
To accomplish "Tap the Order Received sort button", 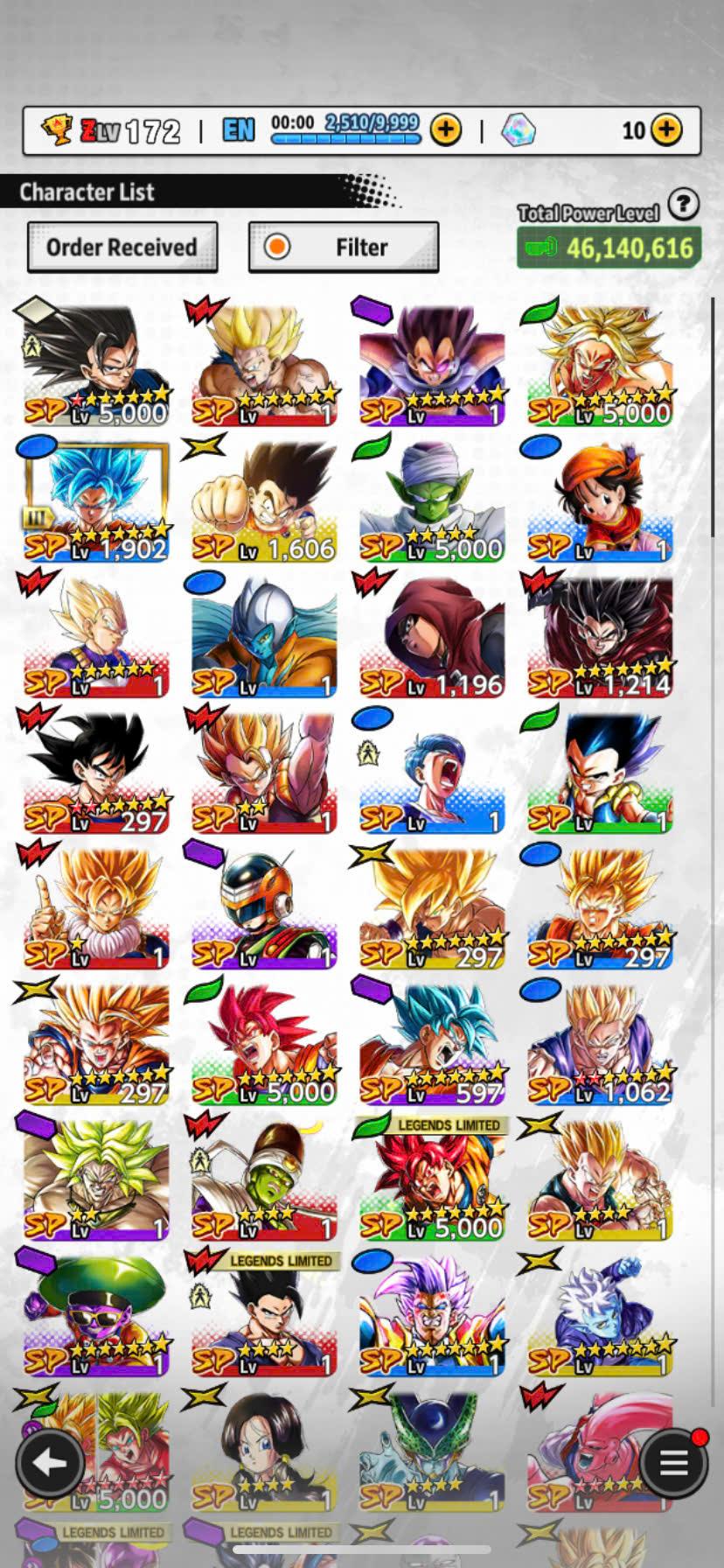I will pyautogui.click(x=122, y=248).
